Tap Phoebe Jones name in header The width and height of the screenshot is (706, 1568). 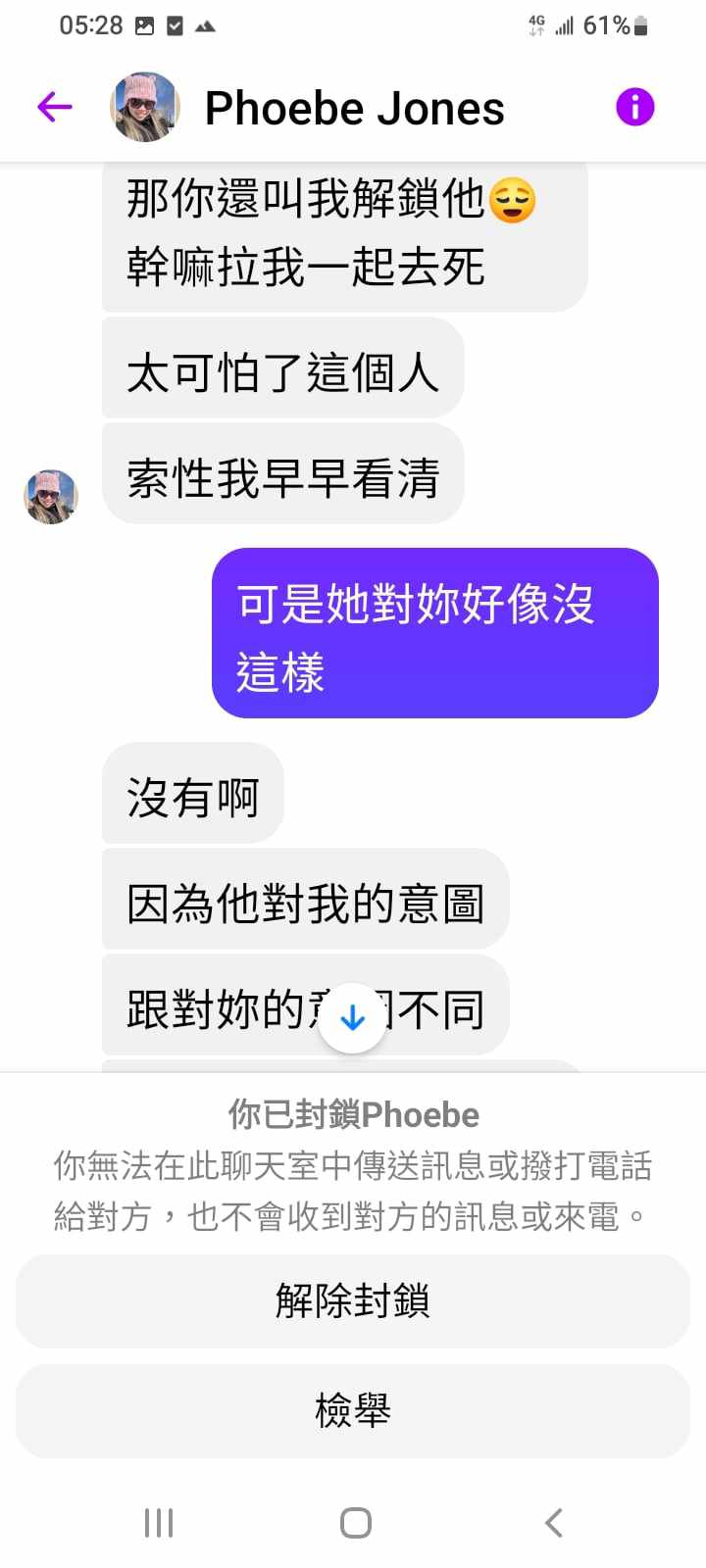[354, 108]
